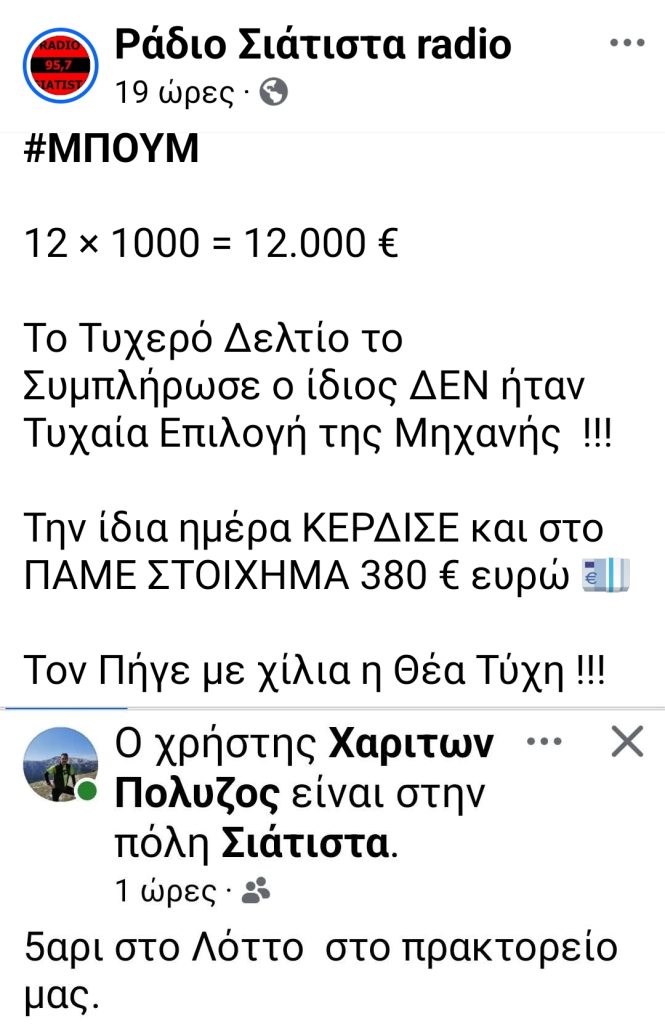Open Ράδιο Σιάτιστα radio profile picture
Image resolution: width=665 pixels, height=1024 pixels.
tap(58, 65)
